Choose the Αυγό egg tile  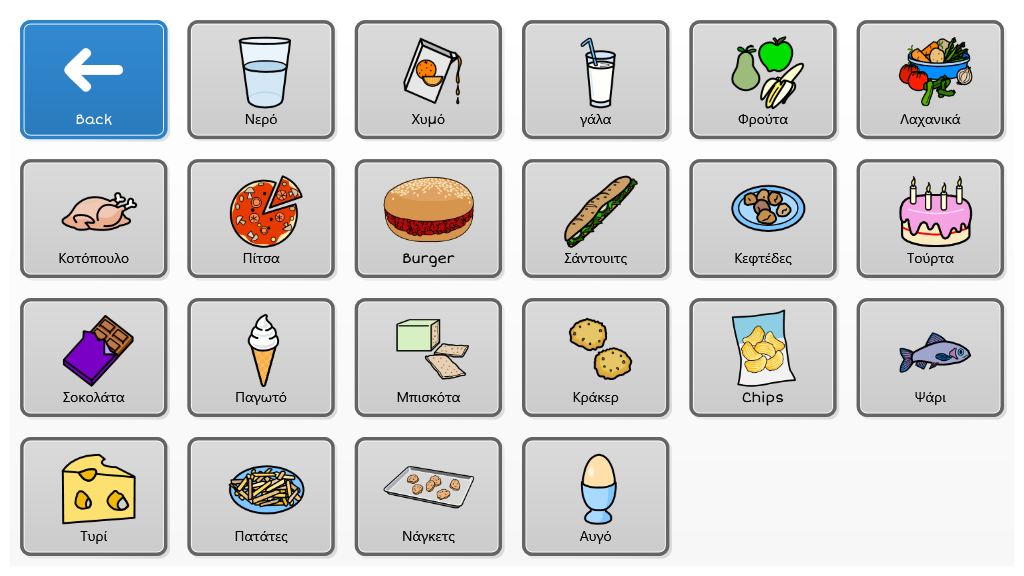coord(595,497)
